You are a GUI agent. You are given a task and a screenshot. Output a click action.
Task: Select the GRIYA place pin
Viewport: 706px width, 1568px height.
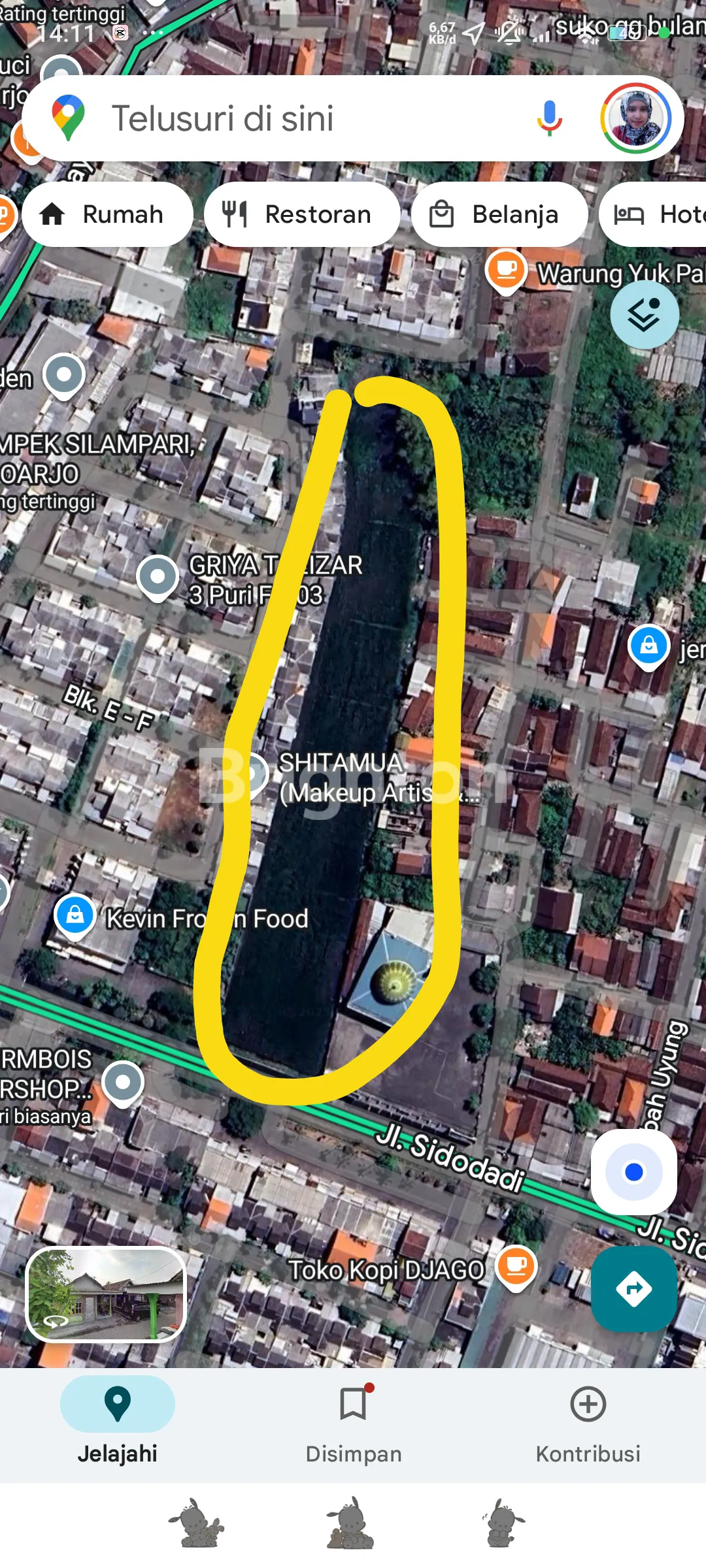pyautogui.click(x=158, y=576)
